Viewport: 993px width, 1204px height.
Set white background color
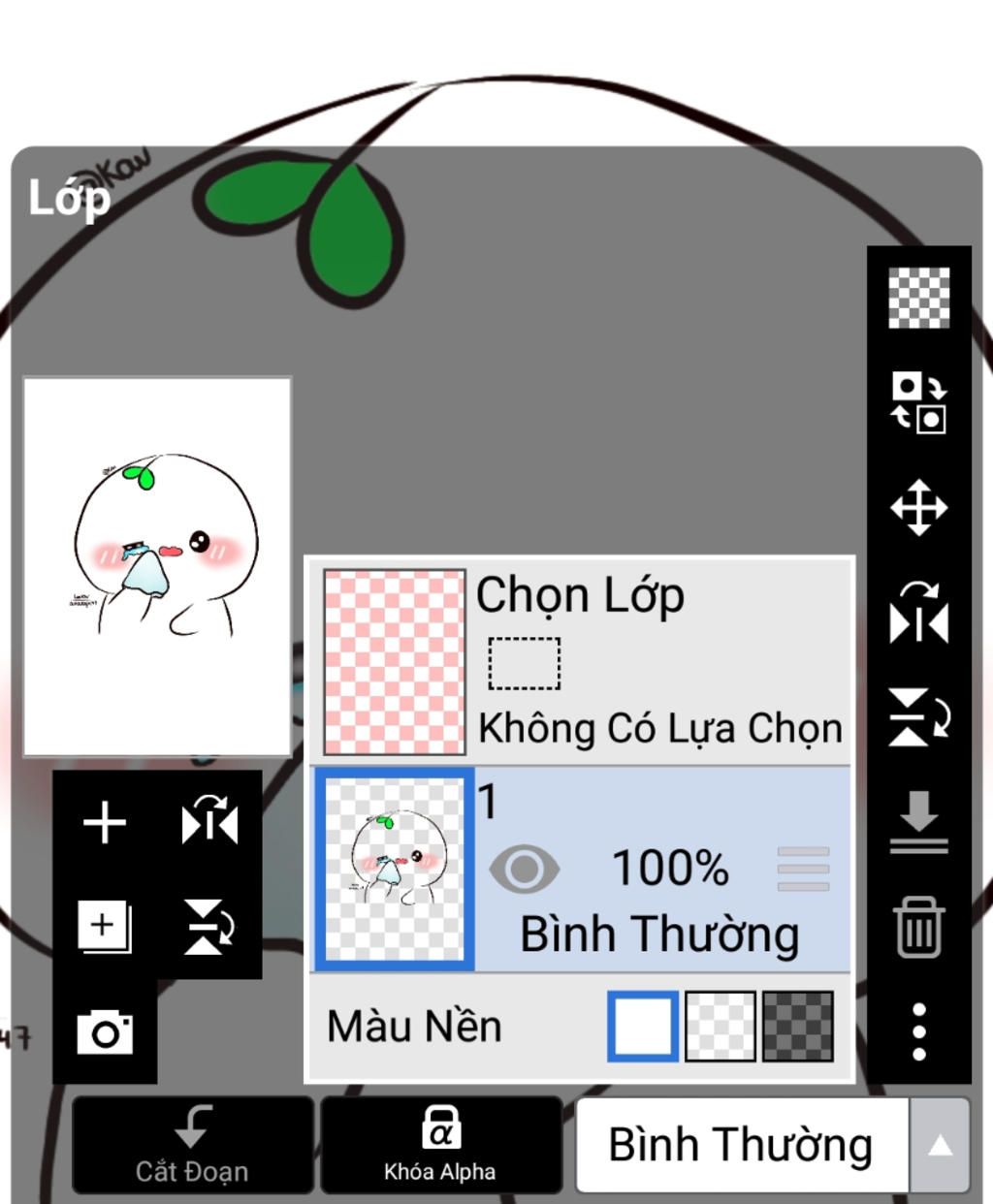(643, 1026)
